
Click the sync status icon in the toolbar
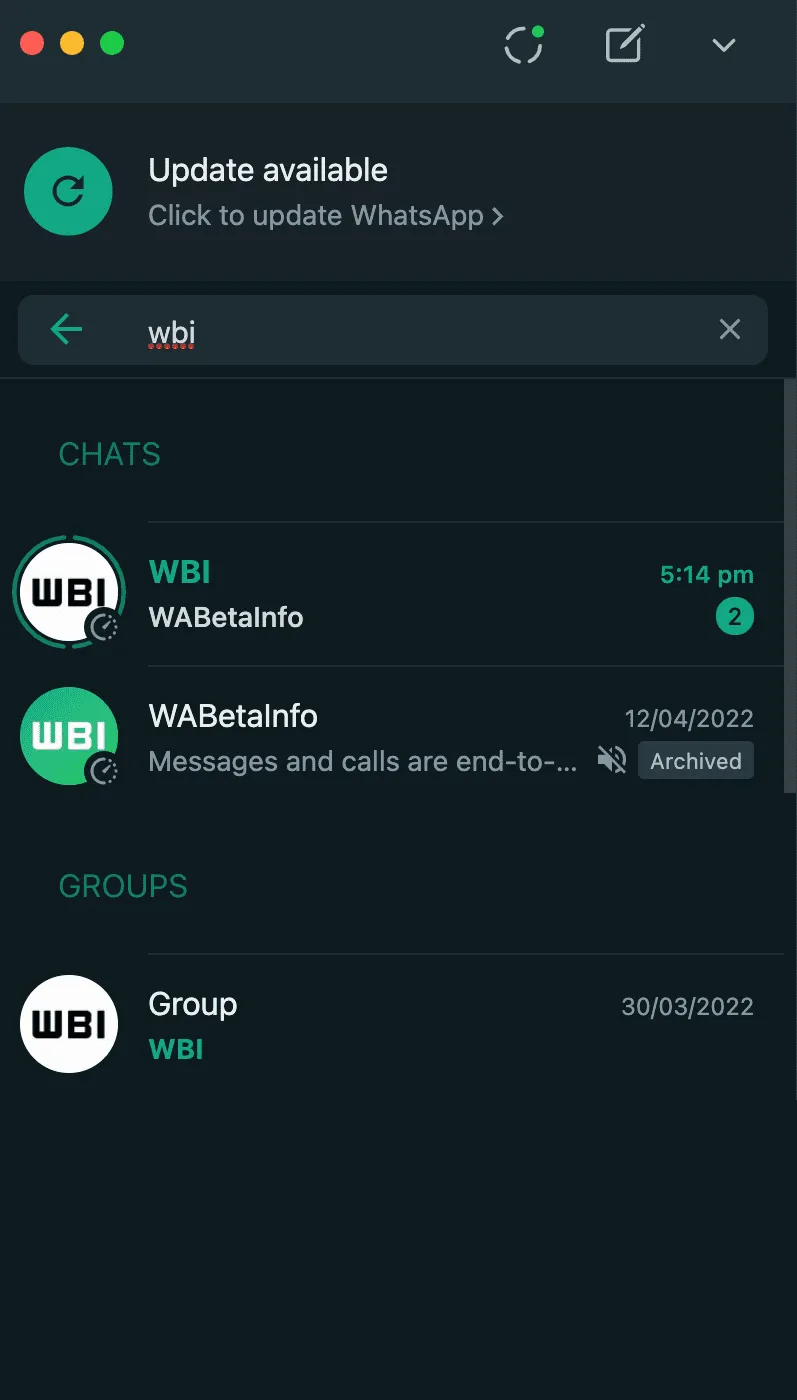523,45
